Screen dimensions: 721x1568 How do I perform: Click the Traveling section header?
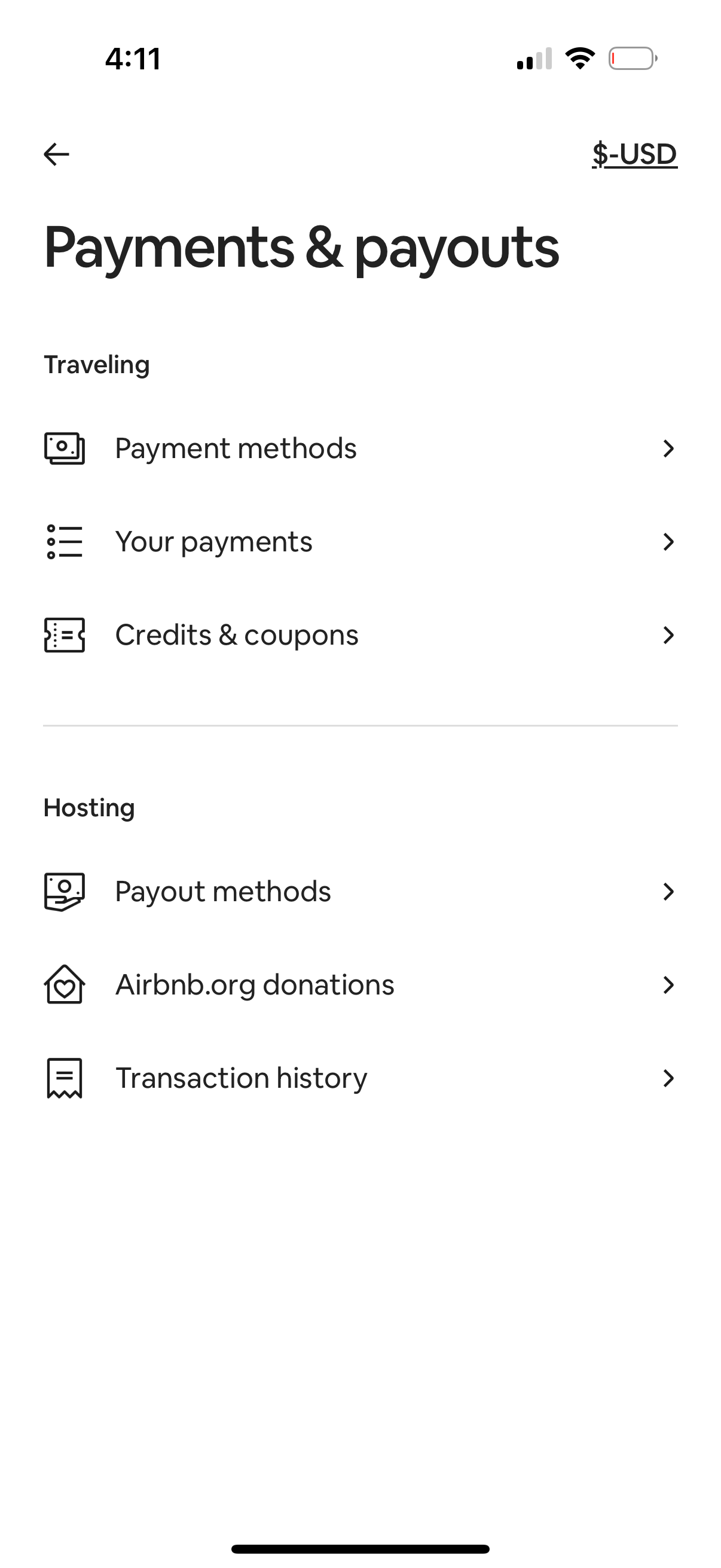pyautogui.click(x=96, y=363)
